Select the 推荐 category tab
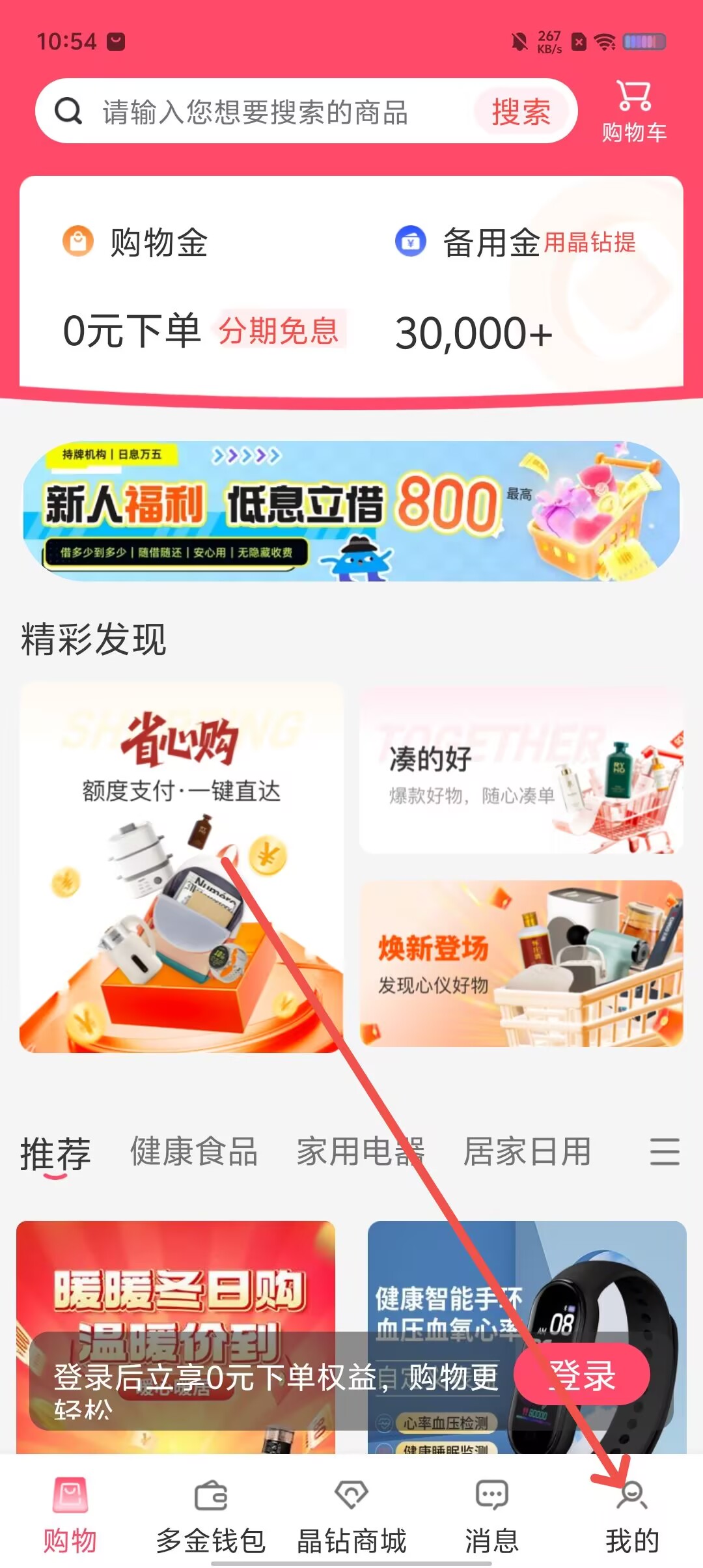 point(55,1153)
